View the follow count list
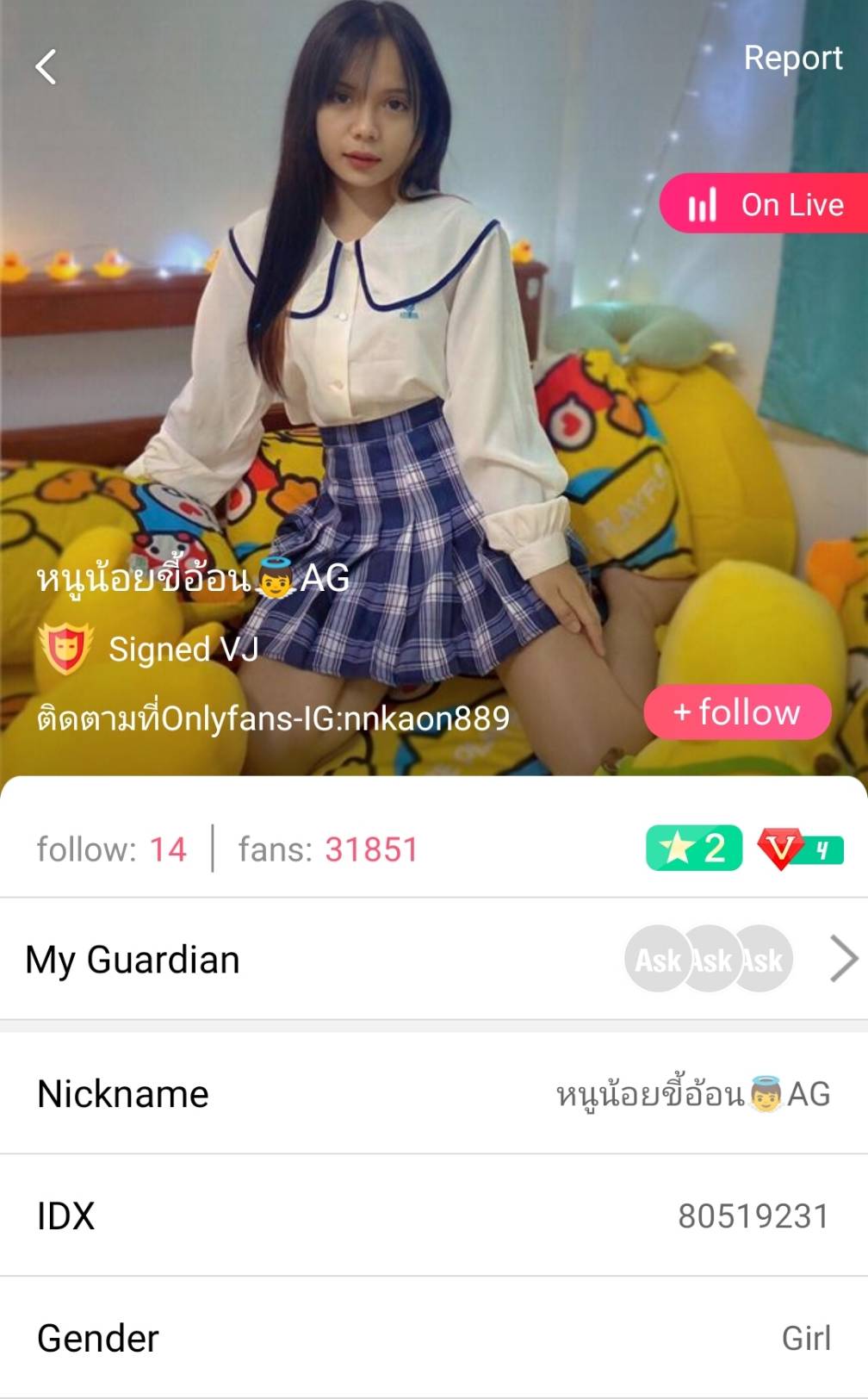868x1399 pixels. (x=111, y=849)
